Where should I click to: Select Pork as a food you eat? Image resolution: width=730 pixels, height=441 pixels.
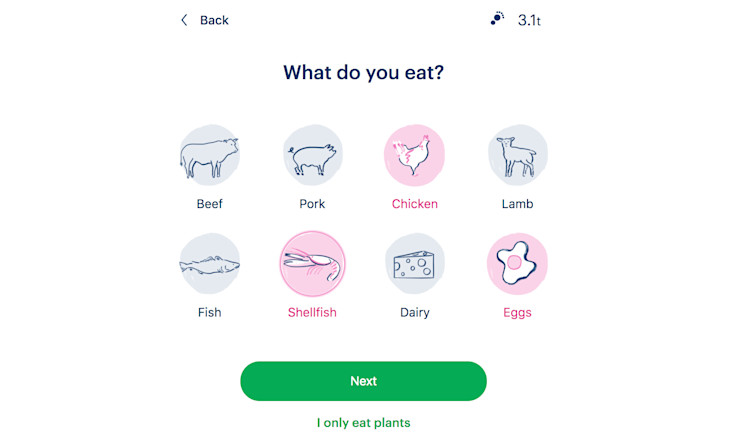coord(312,156)
